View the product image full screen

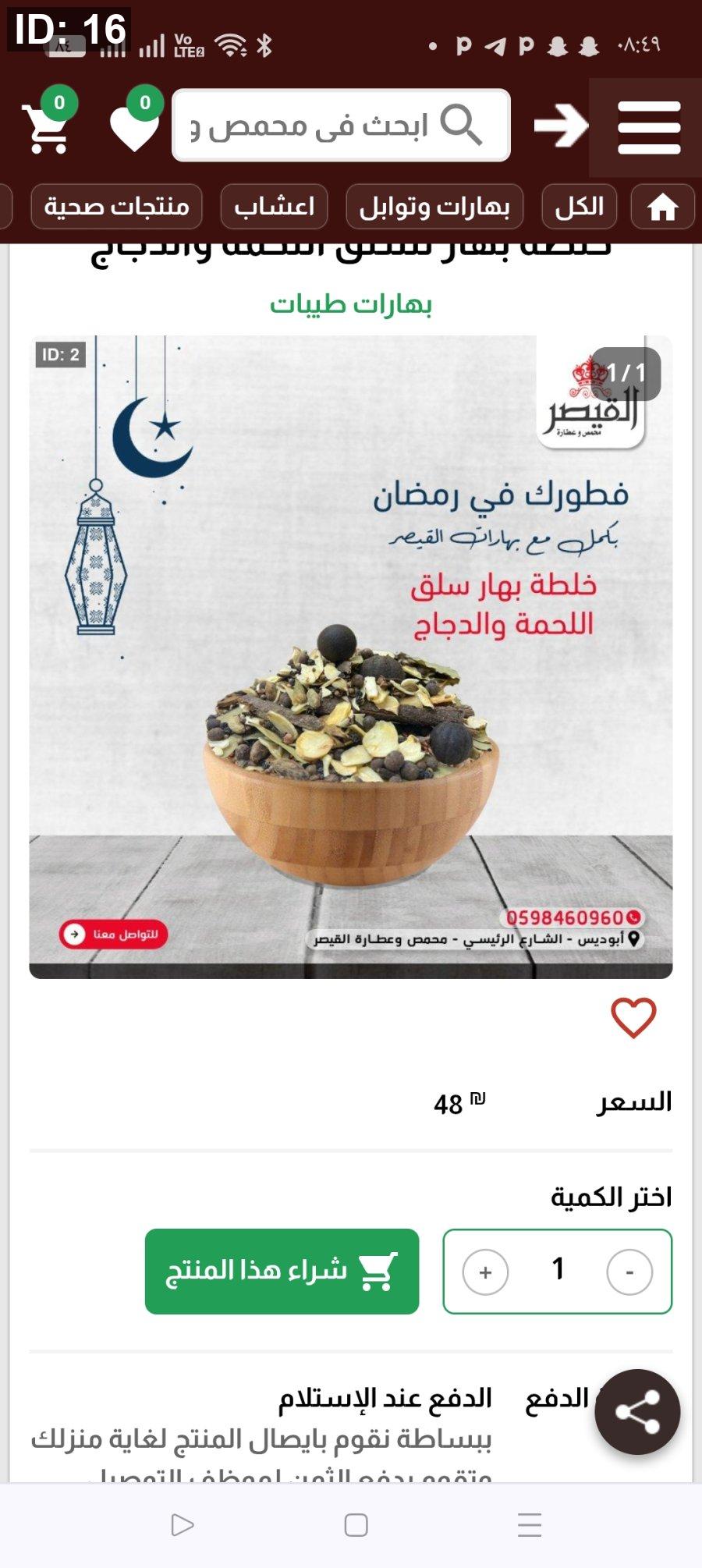pos(351,657)
